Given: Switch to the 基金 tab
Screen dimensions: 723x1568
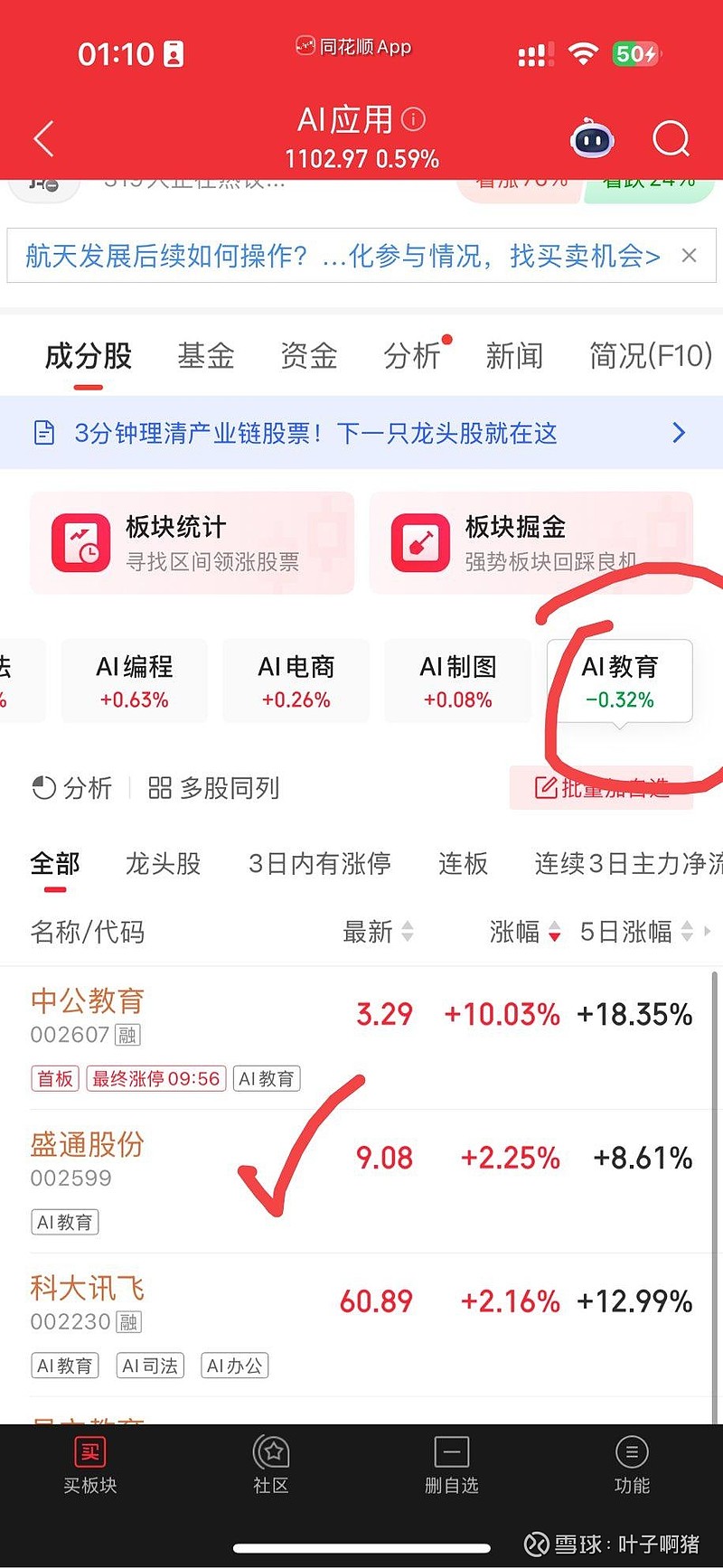Looking at the screenshot, I should point(205,356).
